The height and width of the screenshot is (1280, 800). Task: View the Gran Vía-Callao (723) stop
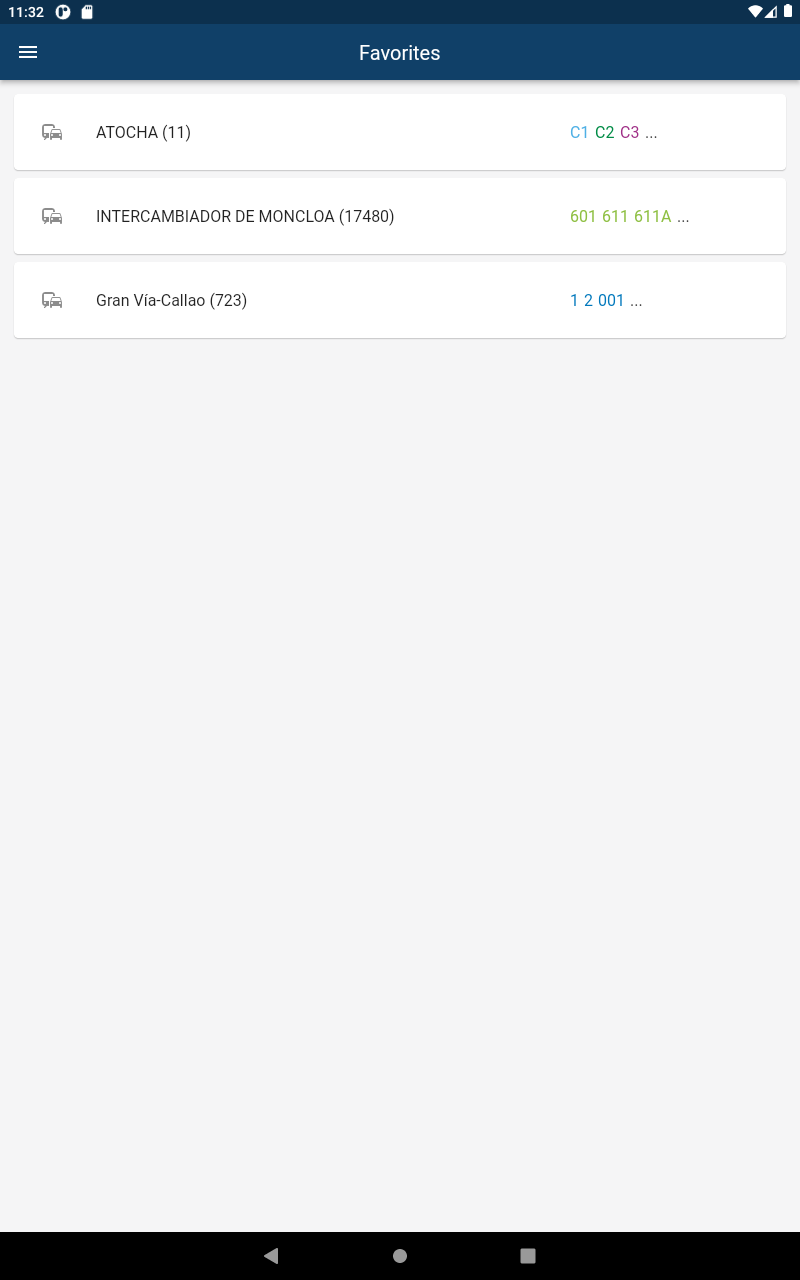coord(400,300)
